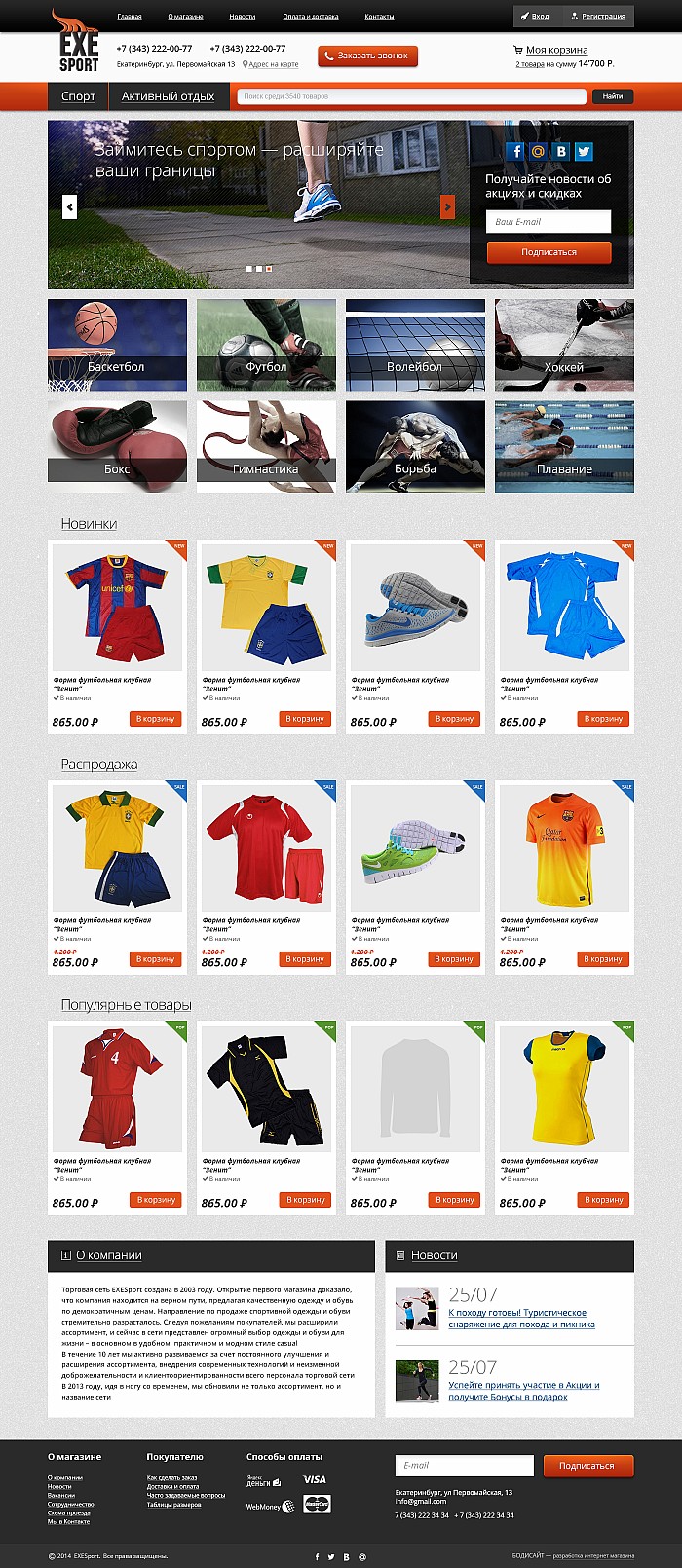Open the Хоккей category tile
Screen dimensions: 682x1568
point(564,345)
